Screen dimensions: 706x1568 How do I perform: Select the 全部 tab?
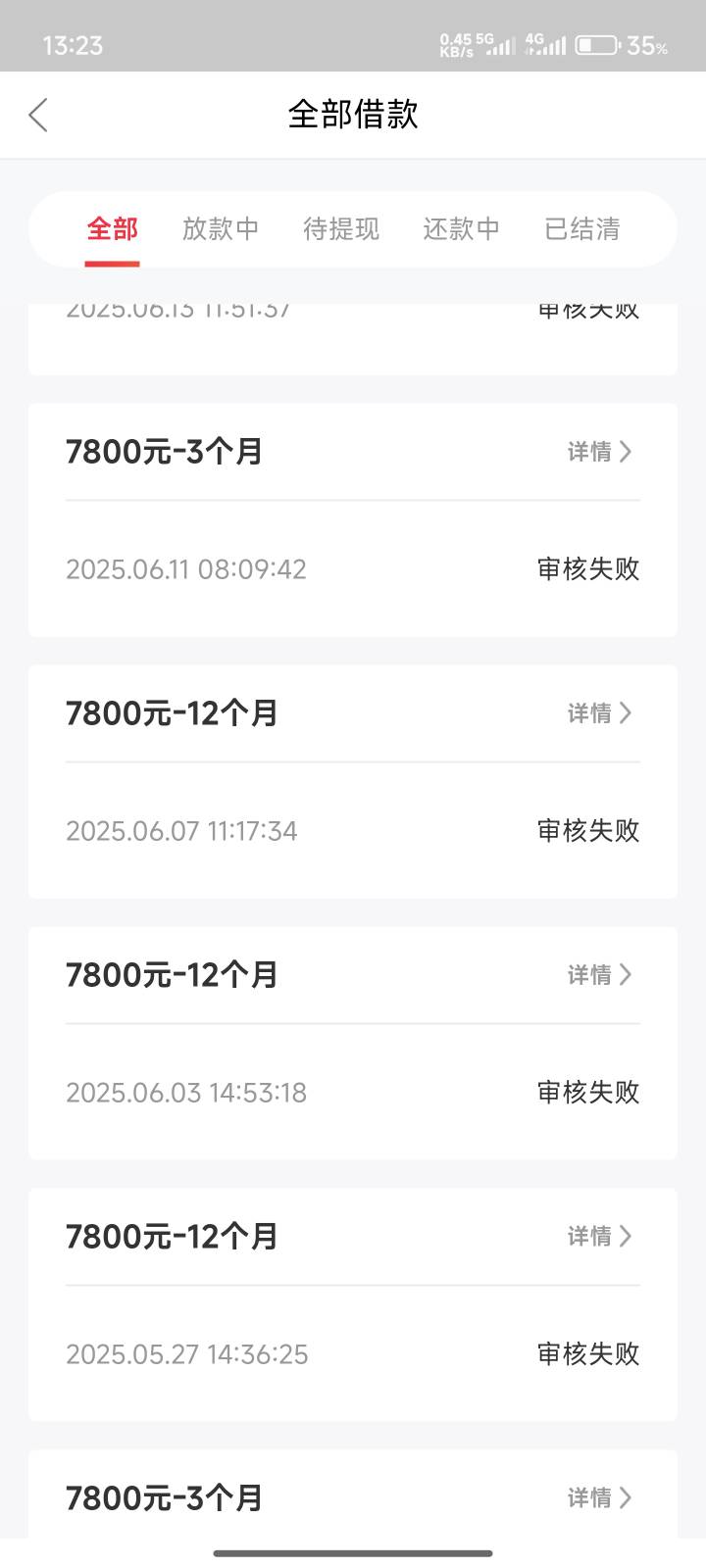[x=112, y=229]
